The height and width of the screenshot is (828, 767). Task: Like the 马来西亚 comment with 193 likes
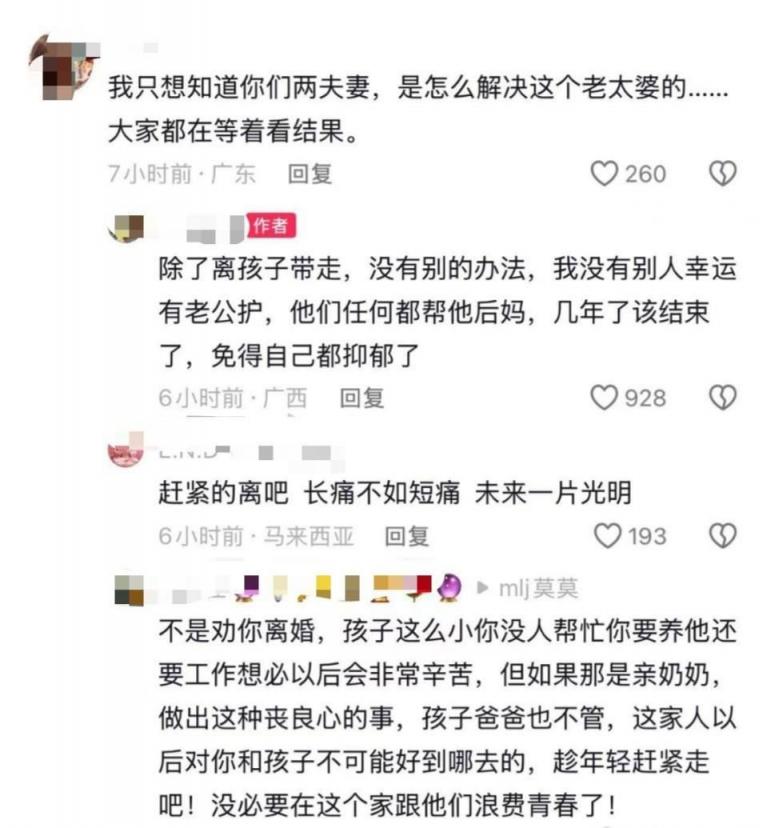[608, 537]
